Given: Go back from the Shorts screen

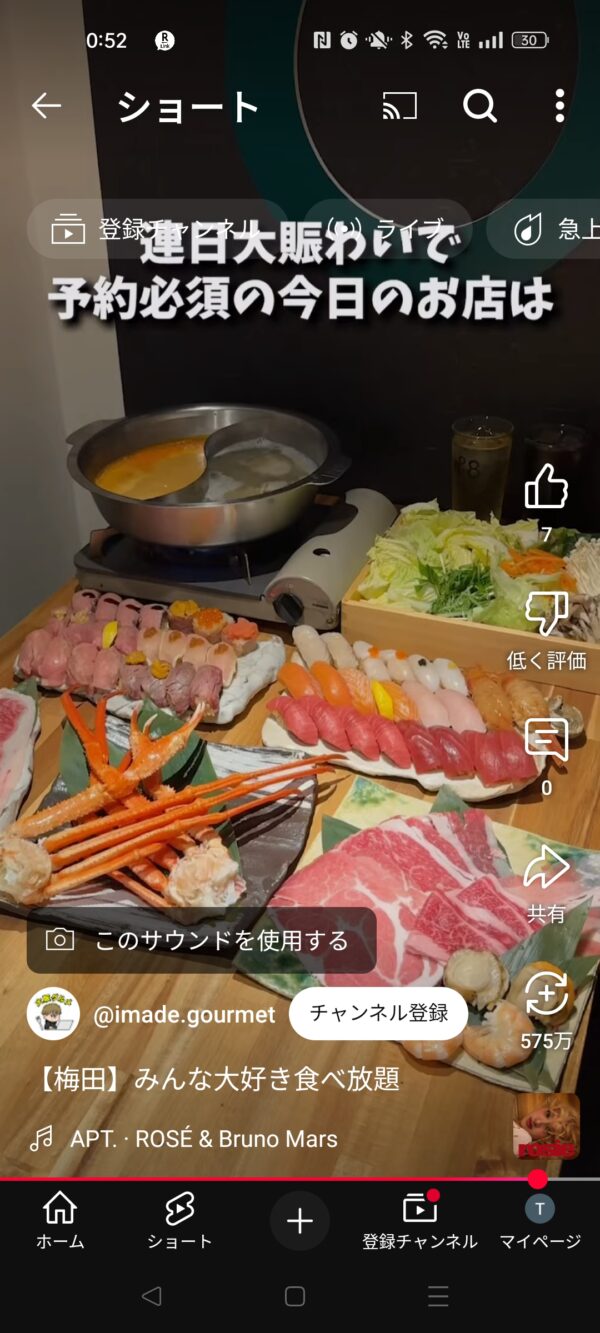Looking at the screenshot, I should point(46,106).
